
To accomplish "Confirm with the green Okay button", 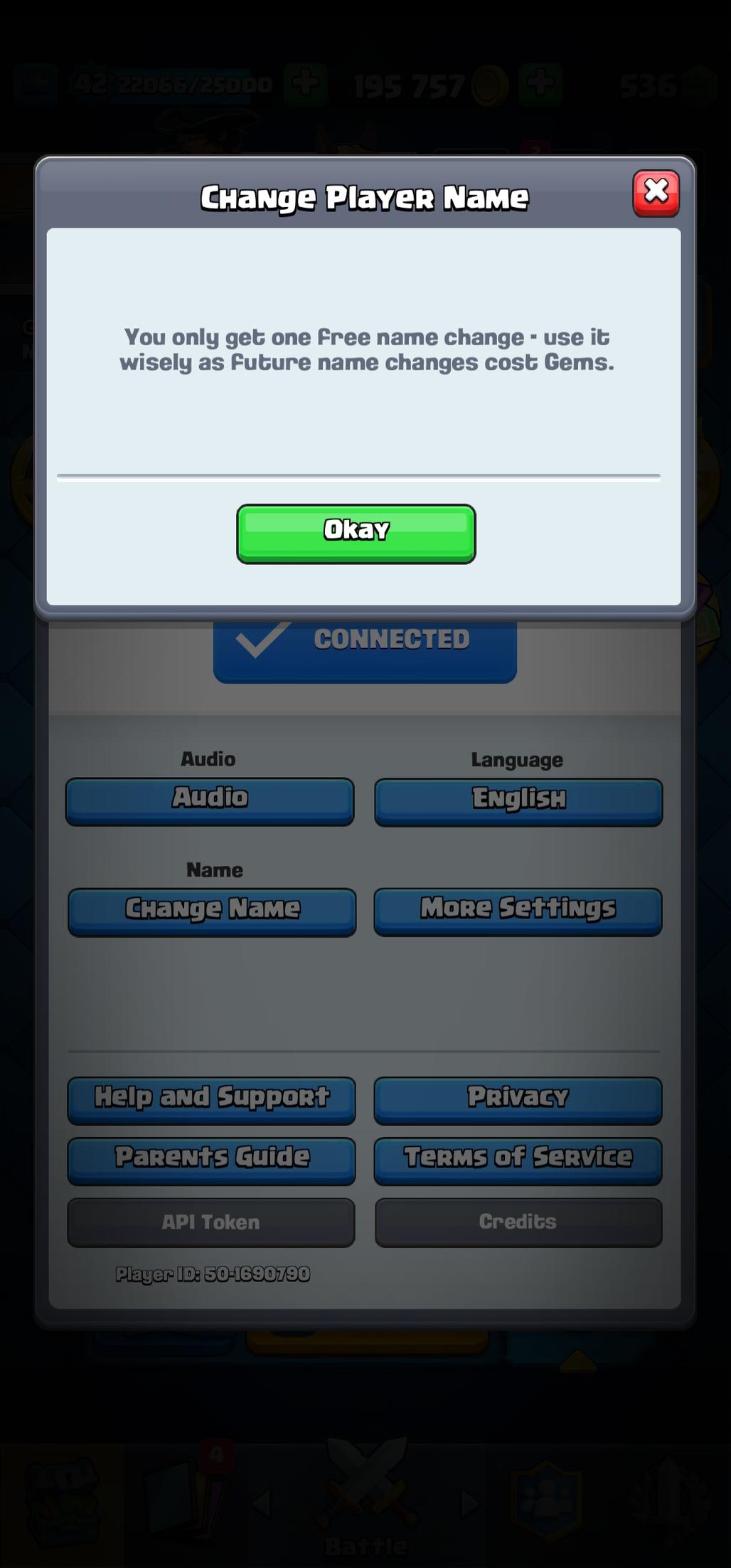I will click(x=356, y=533).
